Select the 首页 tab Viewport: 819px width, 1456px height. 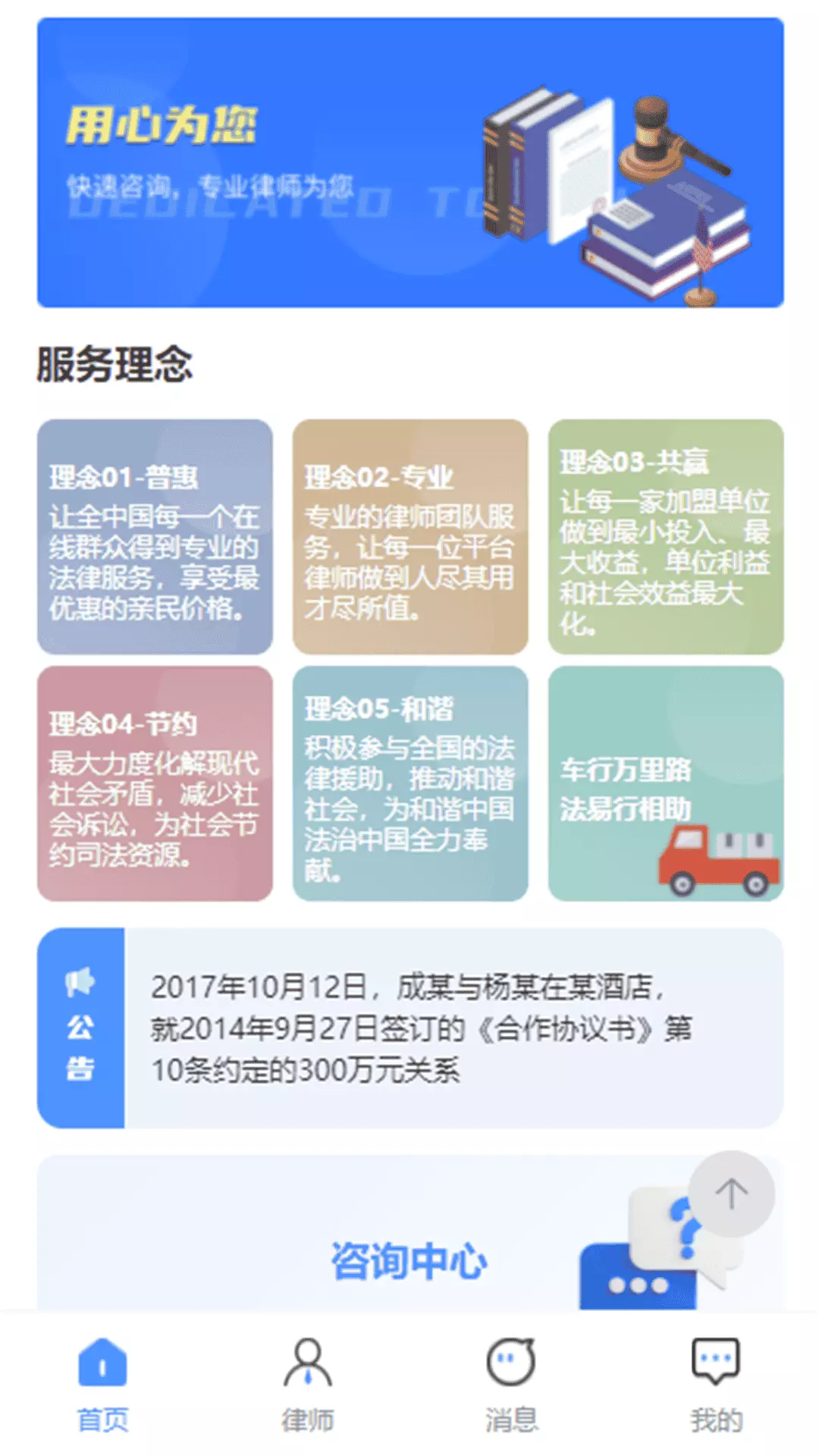click(102, 1385)
